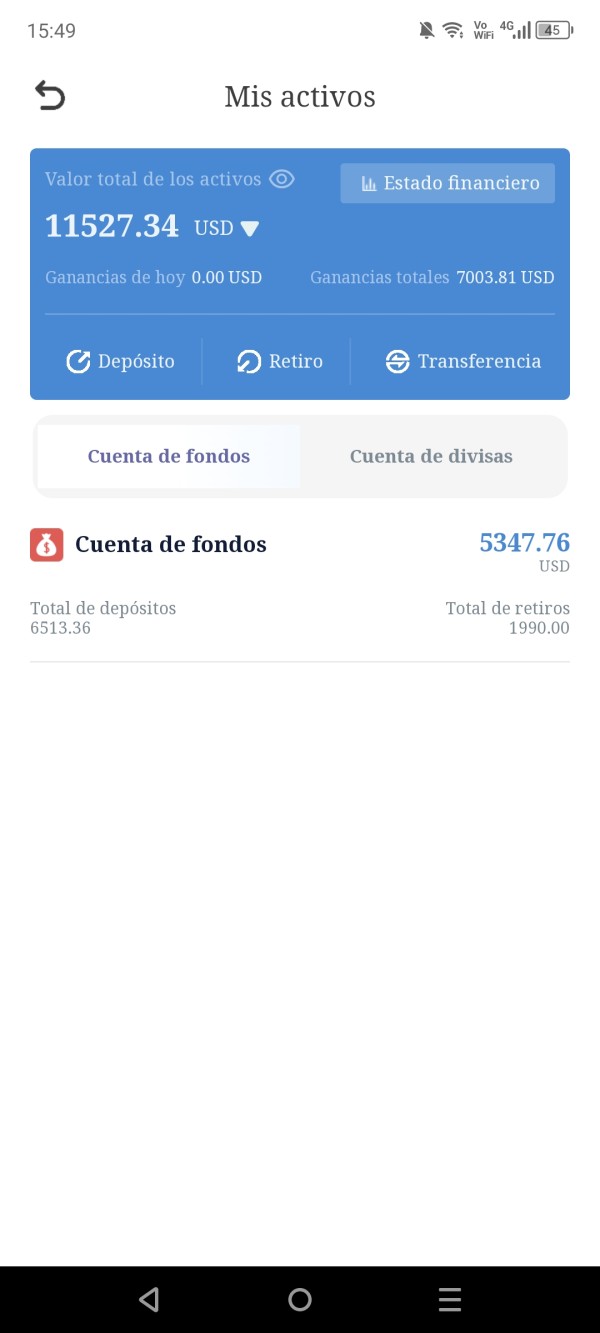Switch to the Cuenta de divisas tab
Screen dimensions: 600x1333
(x=431, y=456)
